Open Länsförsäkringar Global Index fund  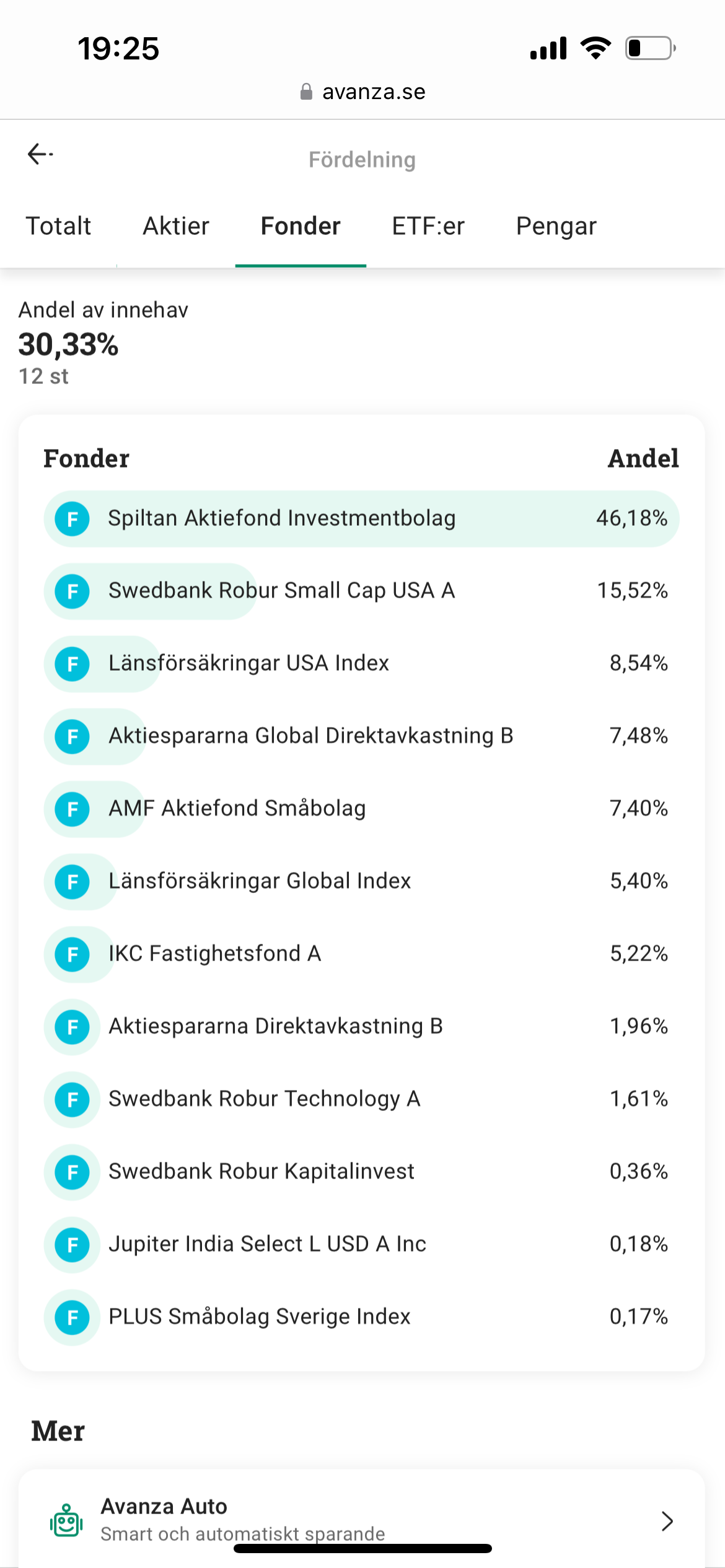pyautogui.click(x=260, y=881)
